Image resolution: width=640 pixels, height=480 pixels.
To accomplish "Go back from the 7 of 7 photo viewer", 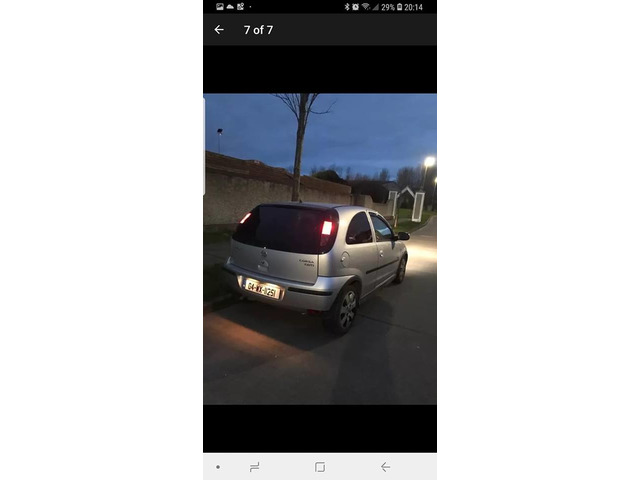I will click(219, 30).
